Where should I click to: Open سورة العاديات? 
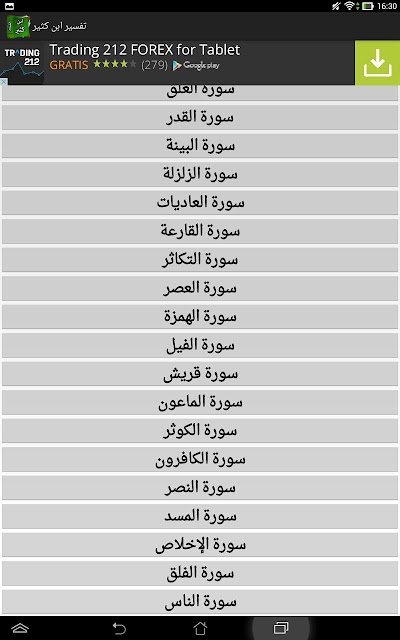[200, 203]
